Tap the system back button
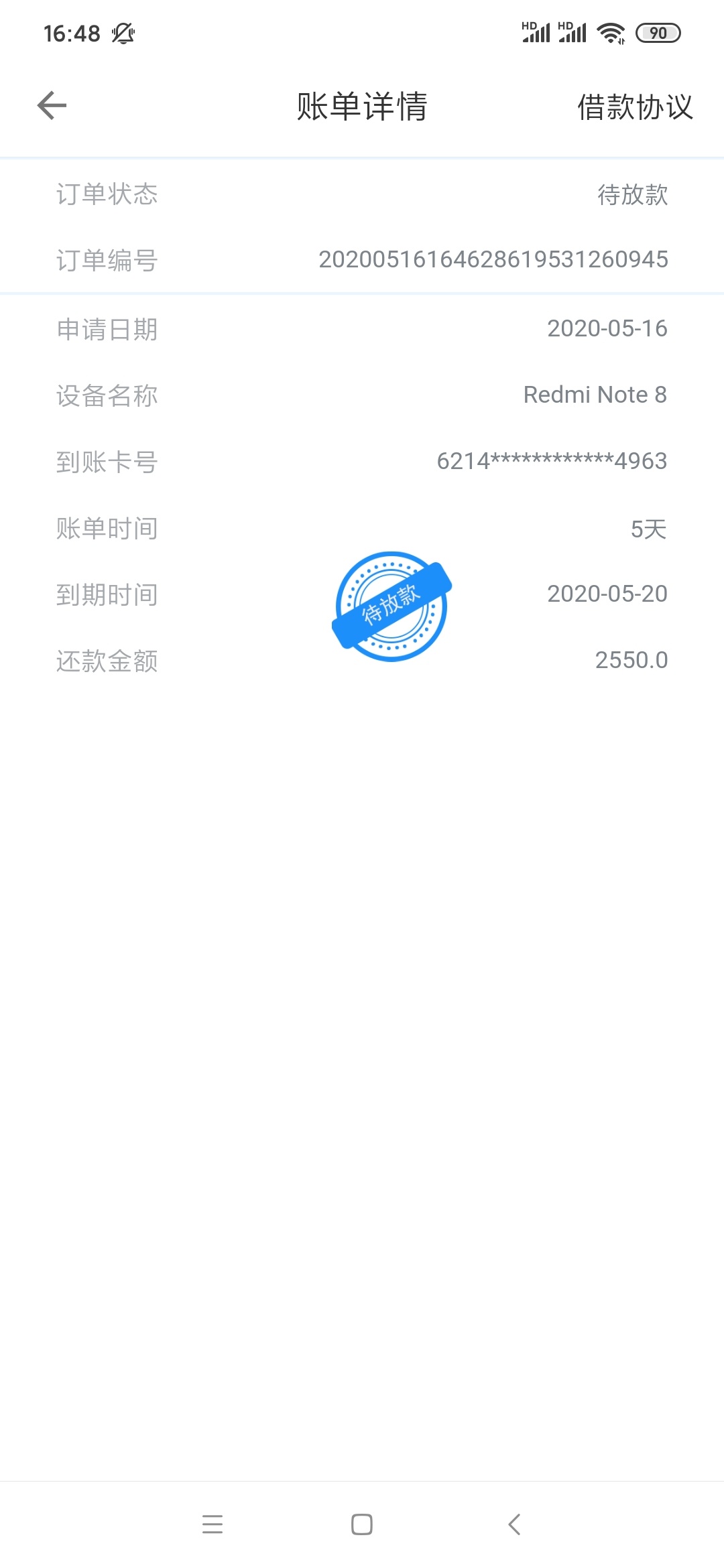Viewport: 724px width, 1568px height. click(514, 1524)
